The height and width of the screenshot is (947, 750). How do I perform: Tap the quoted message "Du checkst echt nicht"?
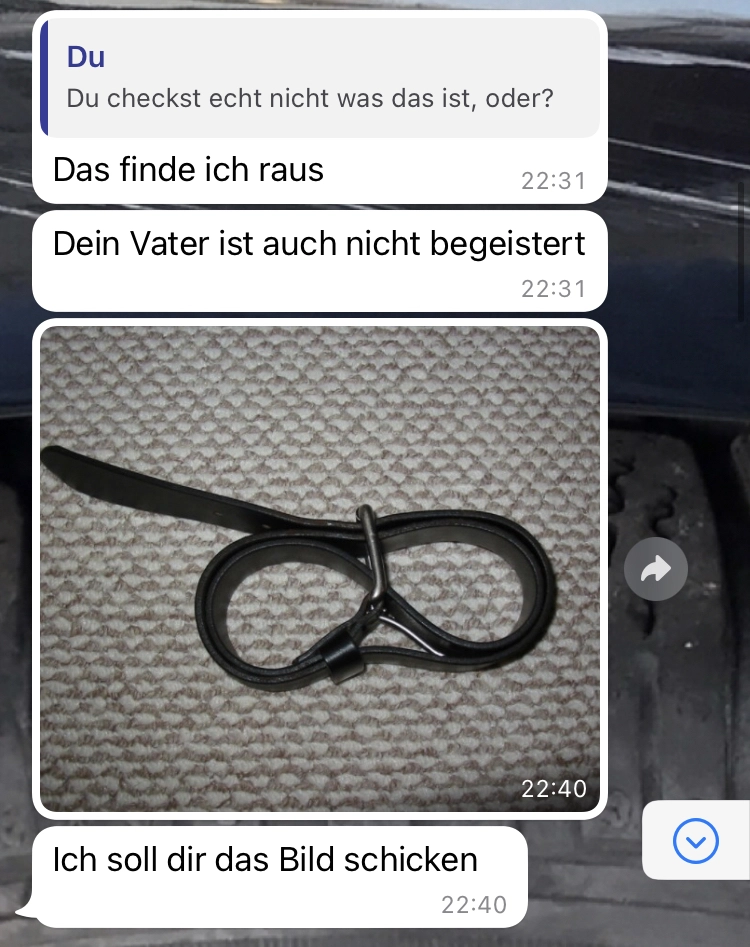coord(320,79)
